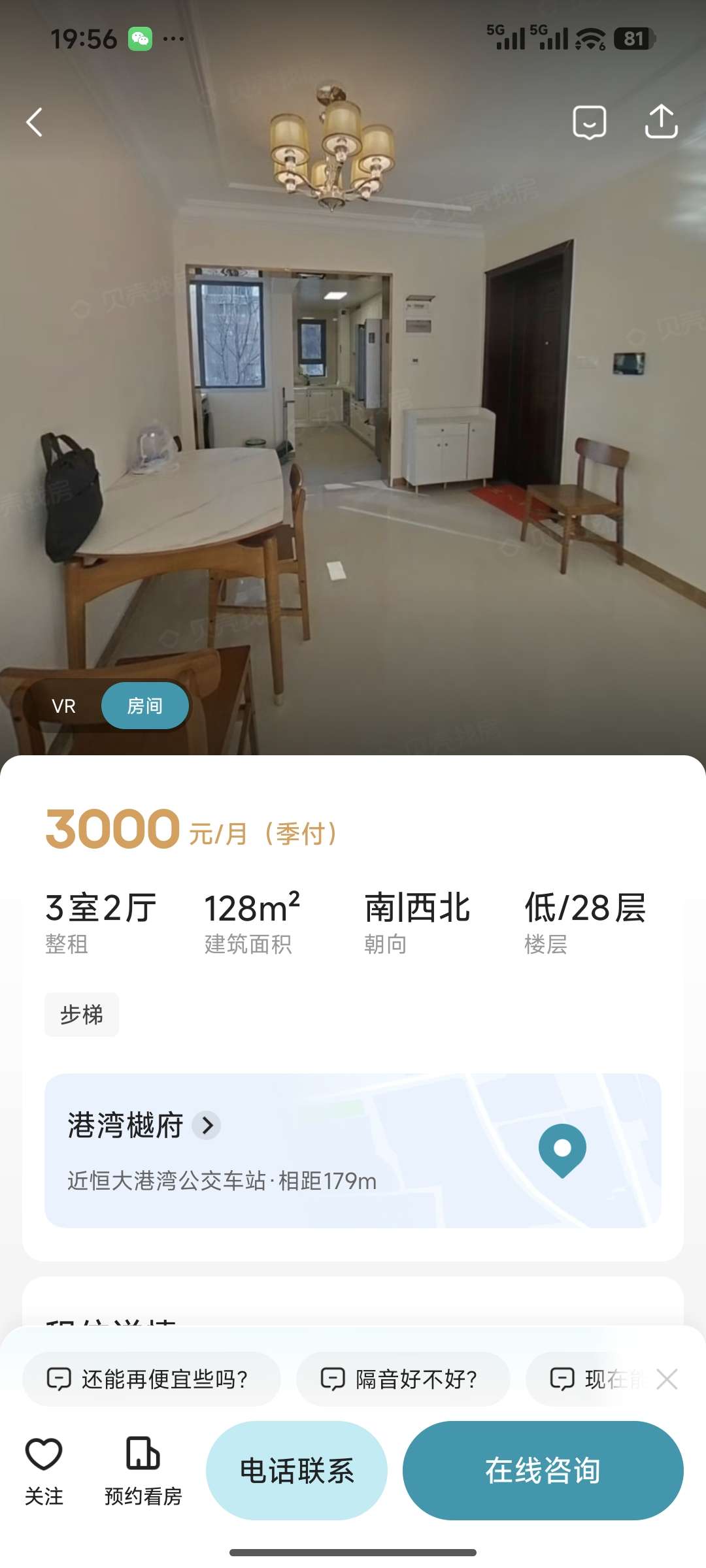
Task: Open the messages icon in the header
Action: click(x=589, y=122)
